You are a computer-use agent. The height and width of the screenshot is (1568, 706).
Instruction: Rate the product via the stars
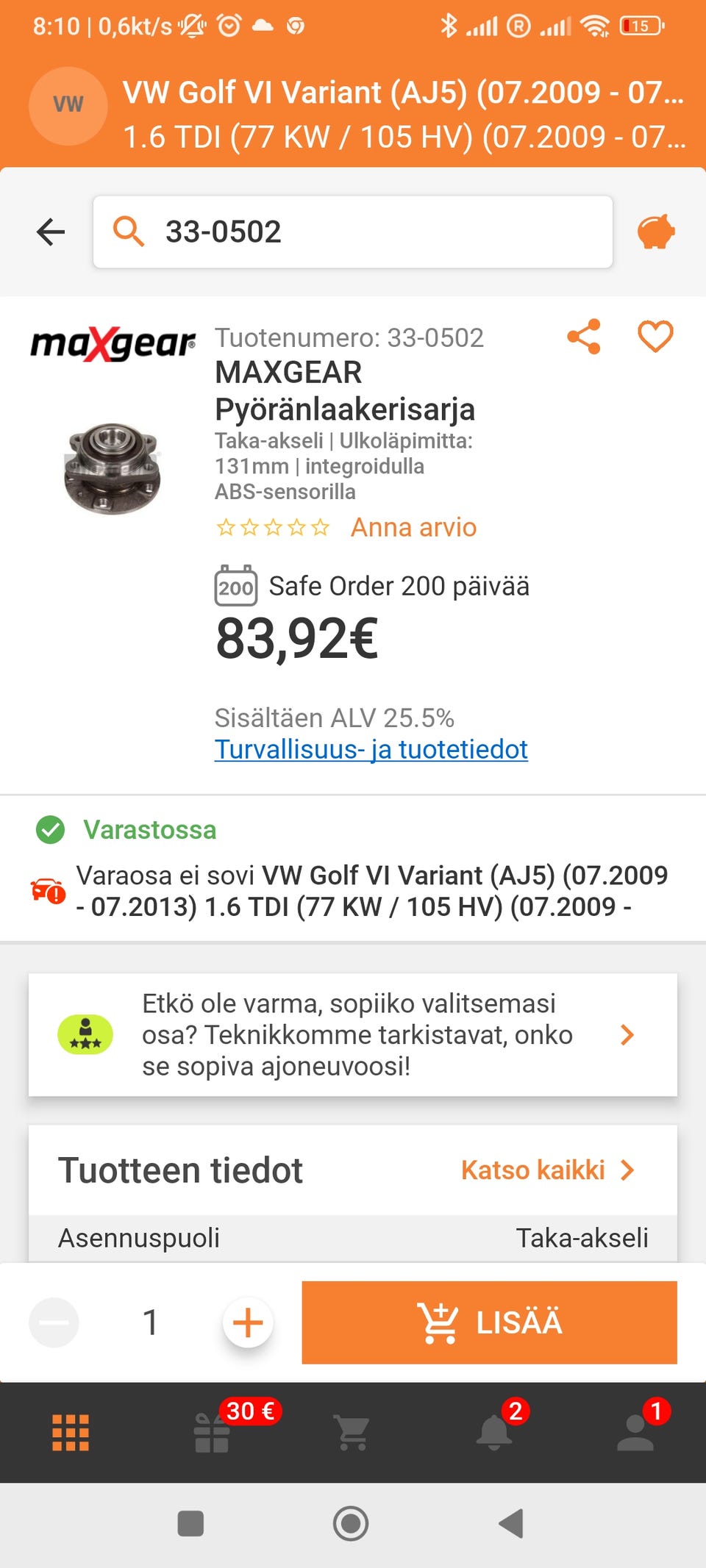pyautogui.click(x=272, y=527)
